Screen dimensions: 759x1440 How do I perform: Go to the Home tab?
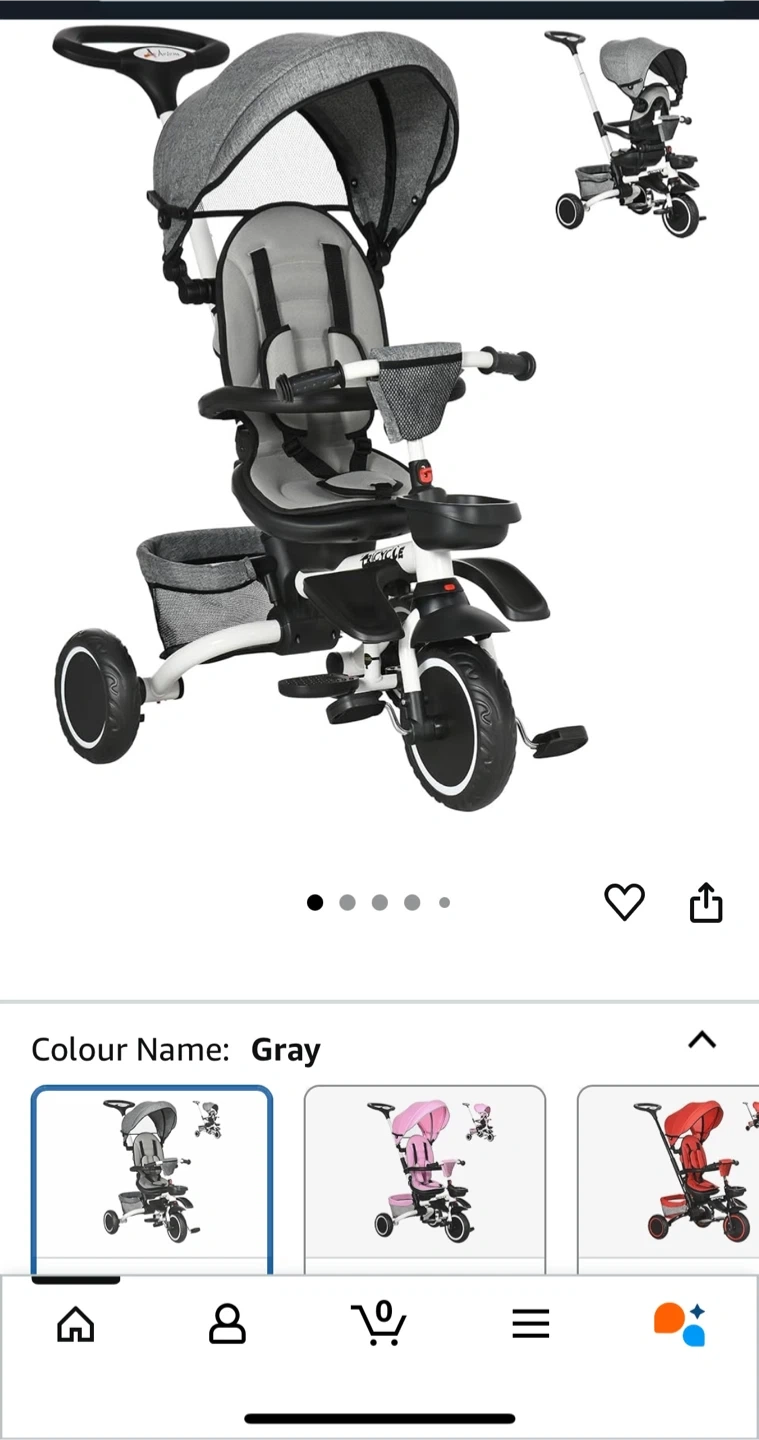tap(76, 1325)
